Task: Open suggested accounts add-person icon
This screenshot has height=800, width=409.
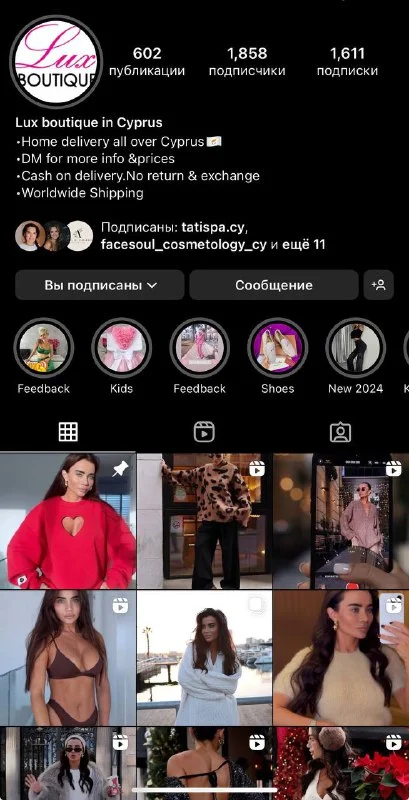Action: tap(379, 285)
